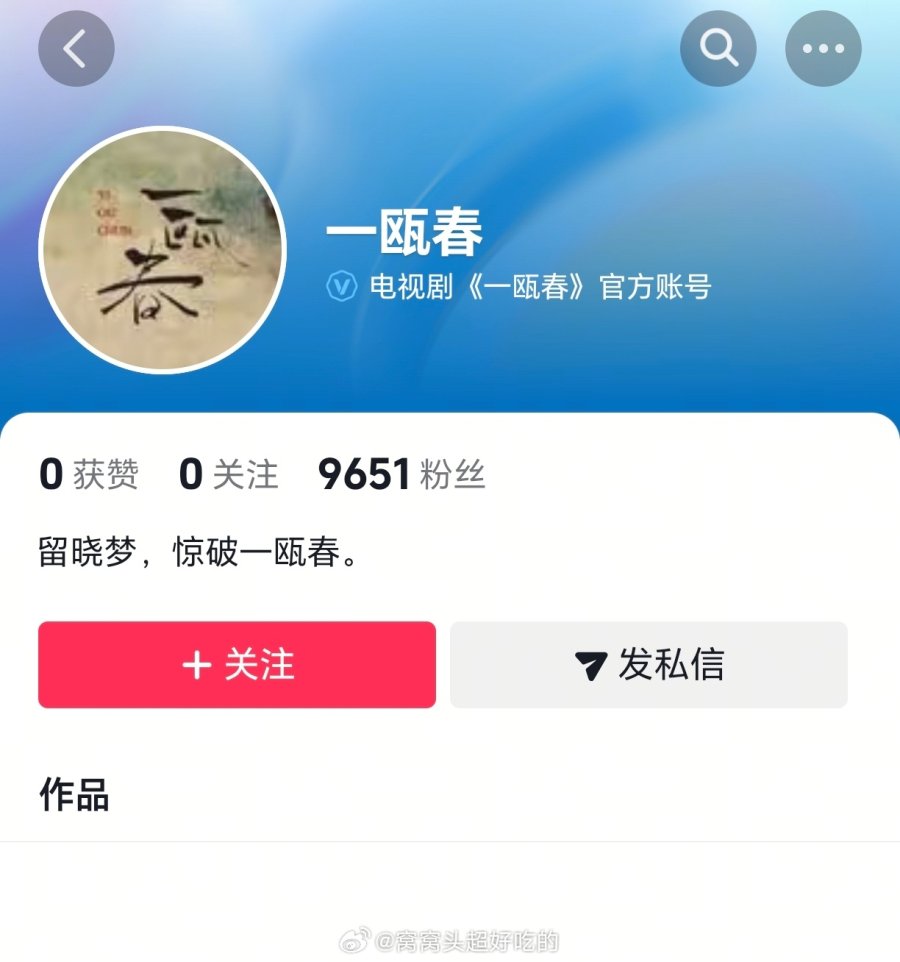Open search on this profile
Screen dimensions: 900x962
[x=718, y=48]
